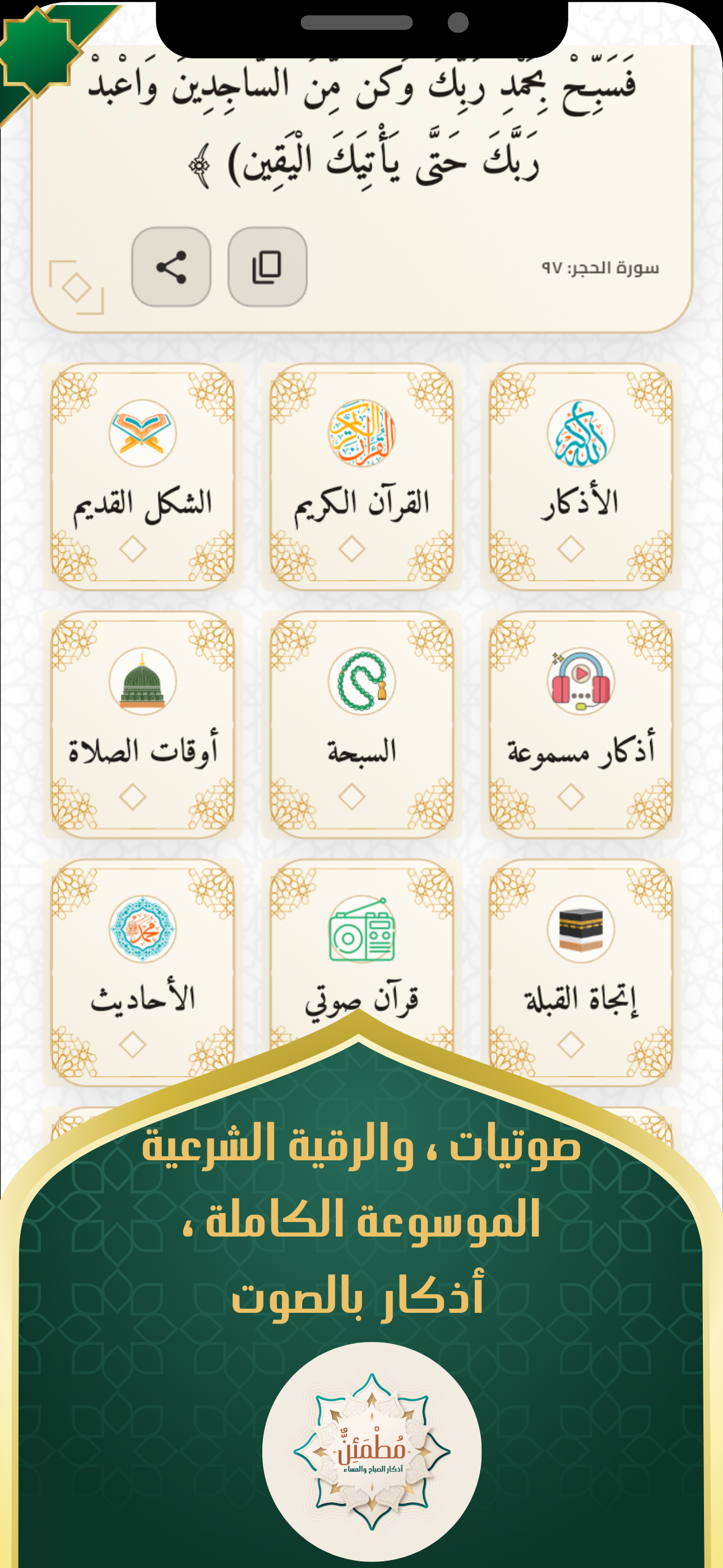723x1568 pixels.
Task: Toggle the diamond marker under الأذكار card
Action: tap(573, 547)
